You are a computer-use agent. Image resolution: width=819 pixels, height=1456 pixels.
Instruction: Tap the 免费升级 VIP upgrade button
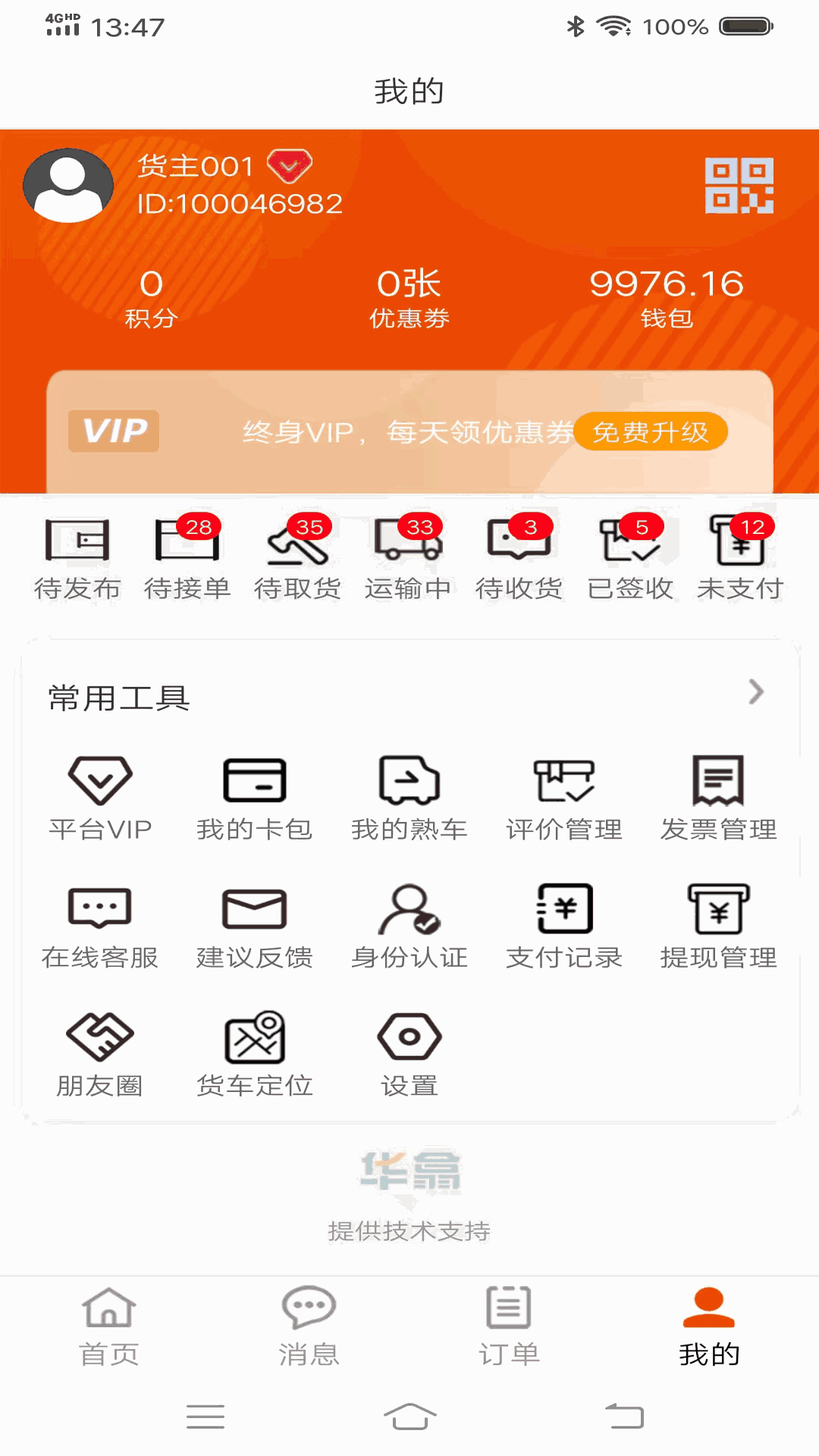click(651, 432)
